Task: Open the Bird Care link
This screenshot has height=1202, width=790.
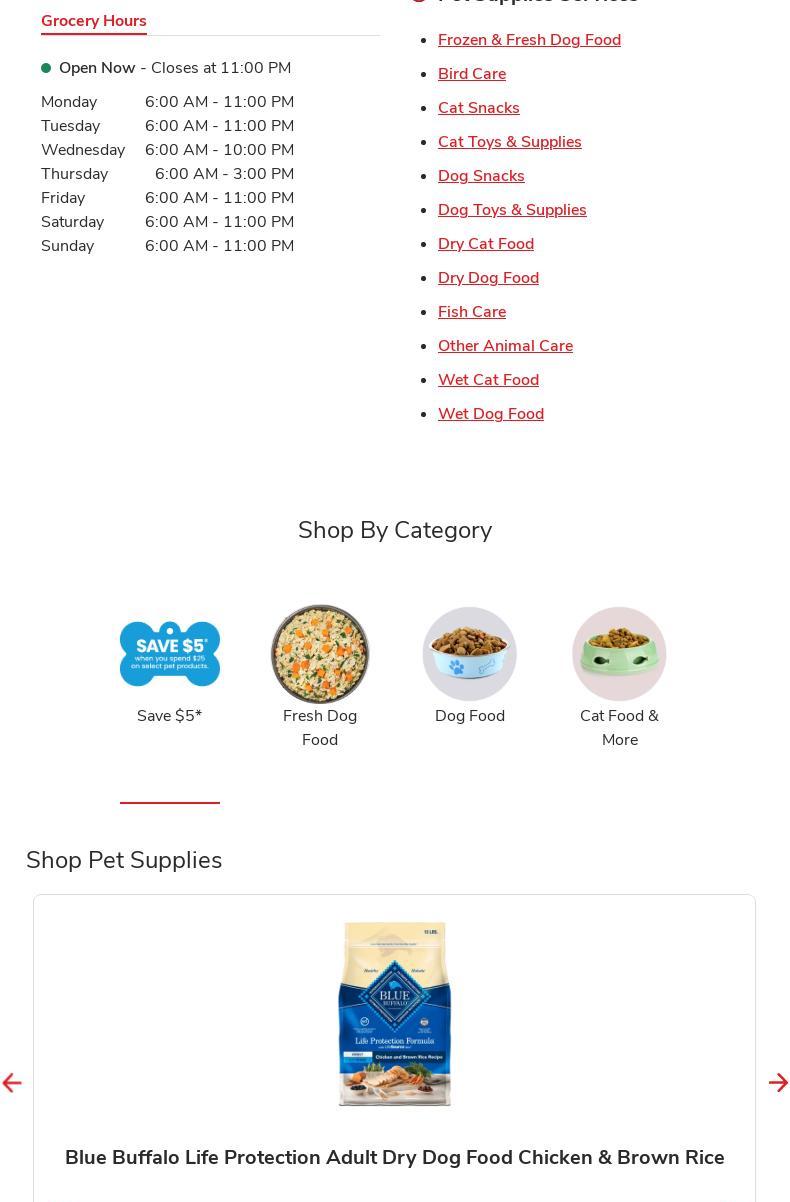Action: [x=472, y=74]
